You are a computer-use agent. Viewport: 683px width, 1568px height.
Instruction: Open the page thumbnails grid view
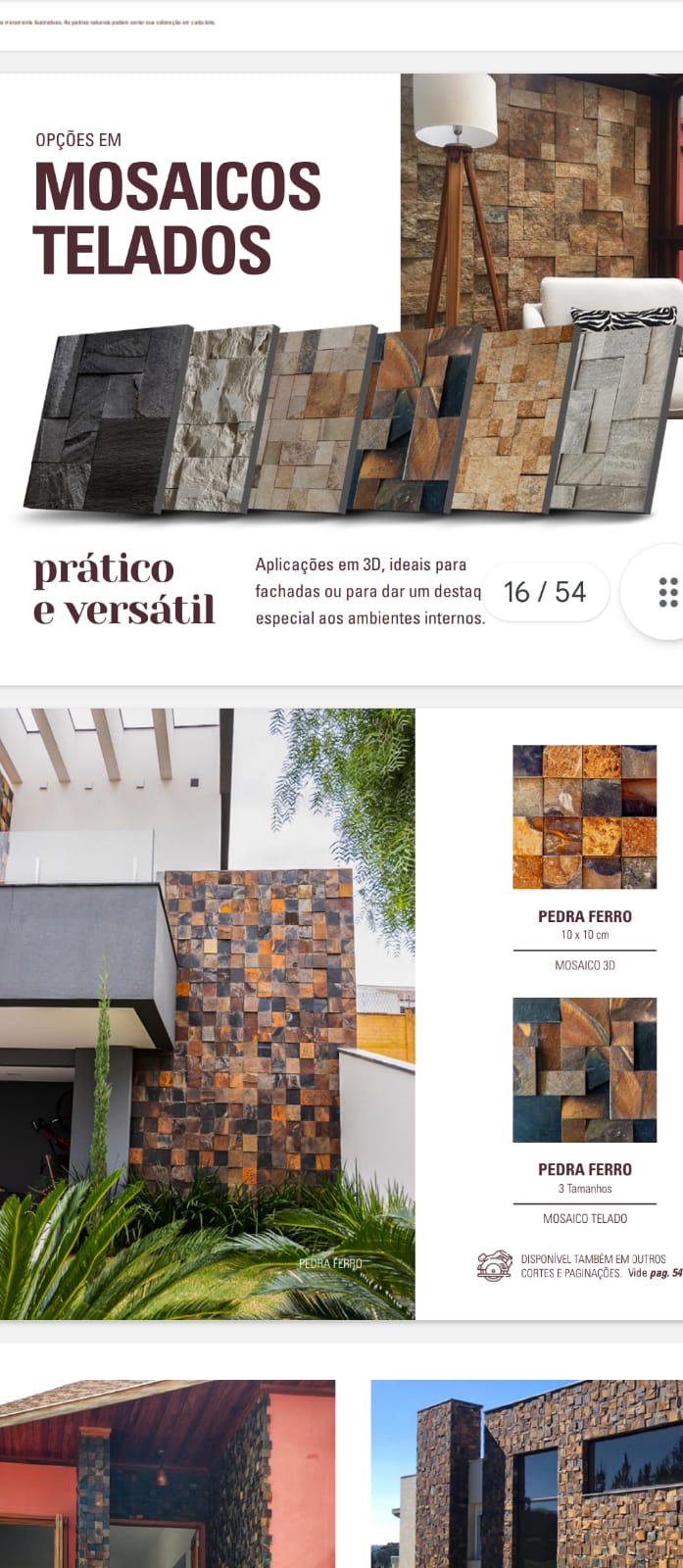point(667,592)
